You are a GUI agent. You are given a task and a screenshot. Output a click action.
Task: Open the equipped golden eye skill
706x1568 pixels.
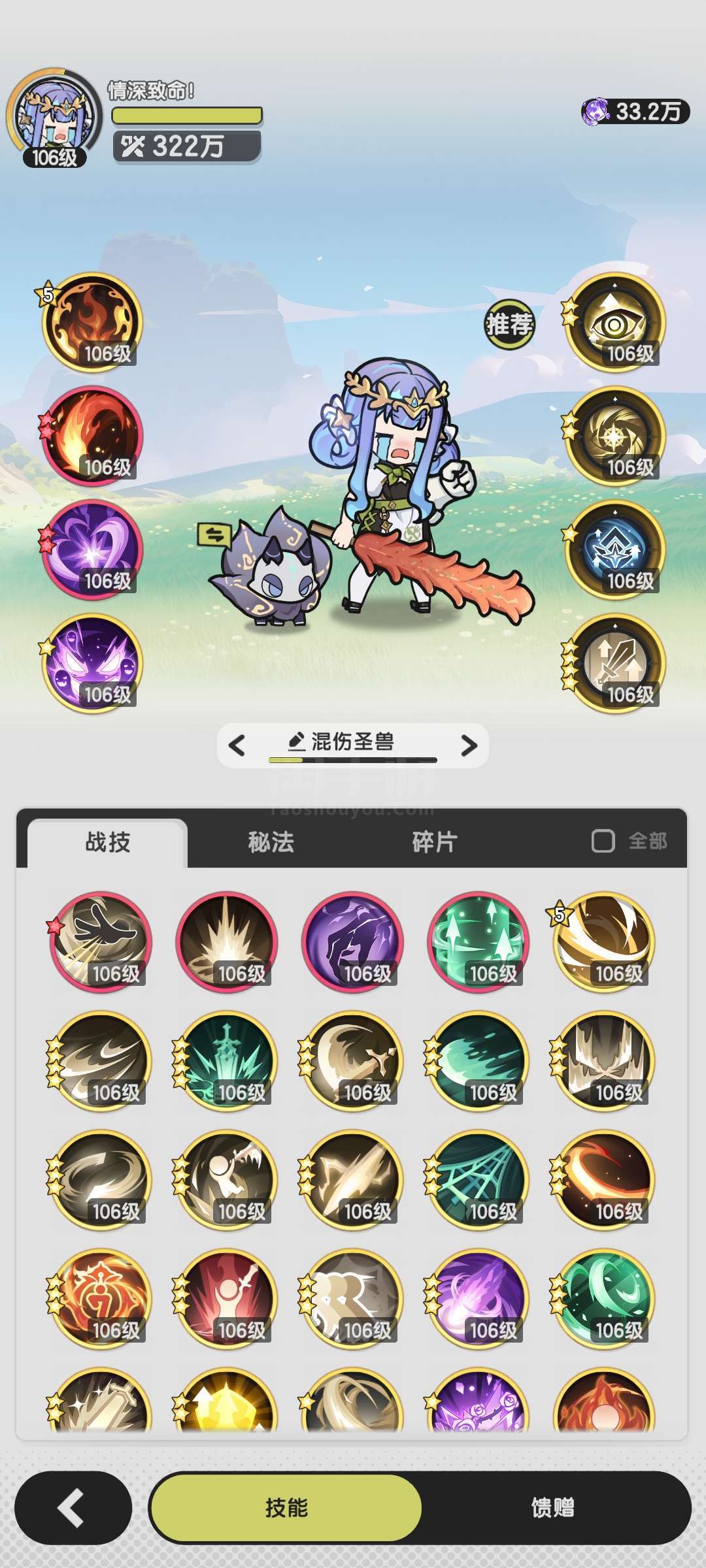614,323
